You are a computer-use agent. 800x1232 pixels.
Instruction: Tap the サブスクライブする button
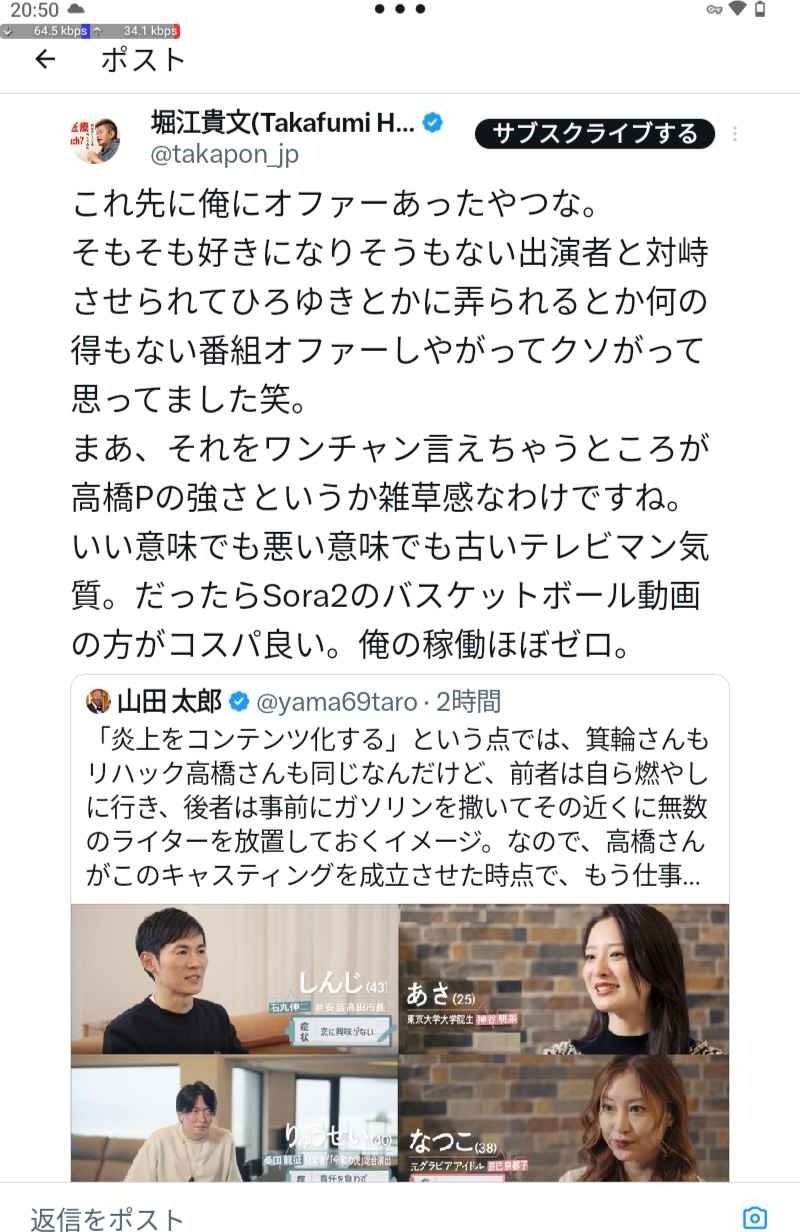click(595, 133)
